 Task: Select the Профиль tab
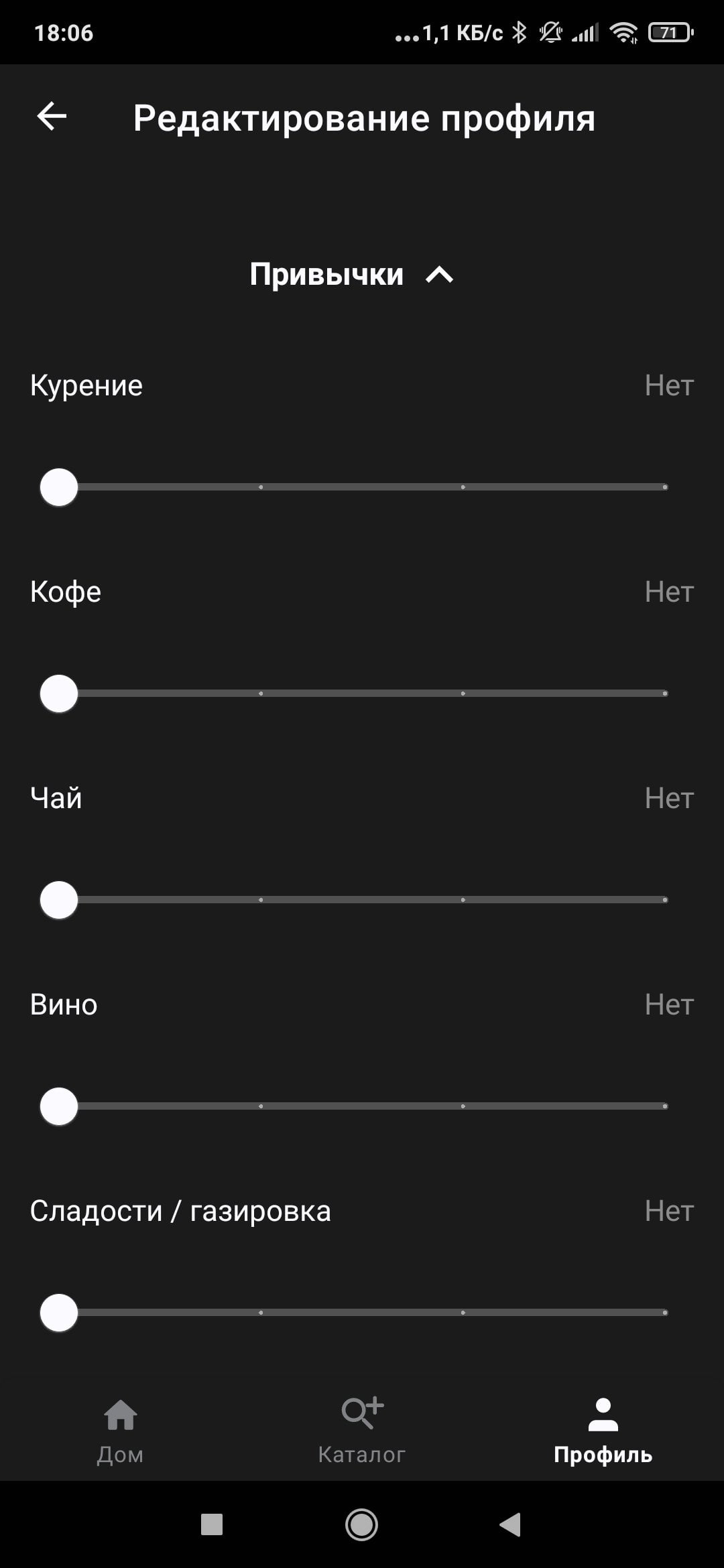(603, 1432)
